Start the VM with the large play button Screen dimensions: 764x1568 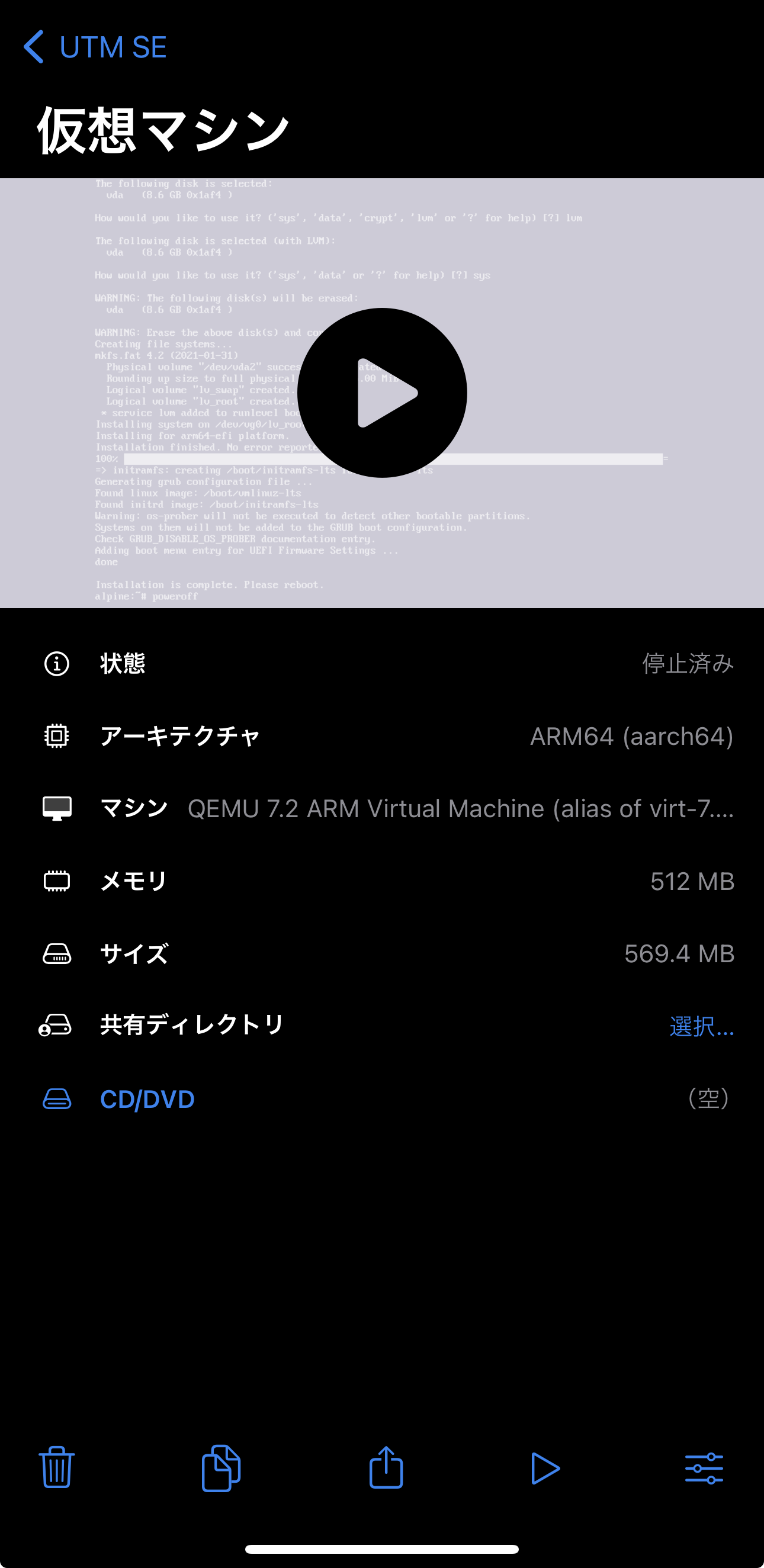coord(383,393)
